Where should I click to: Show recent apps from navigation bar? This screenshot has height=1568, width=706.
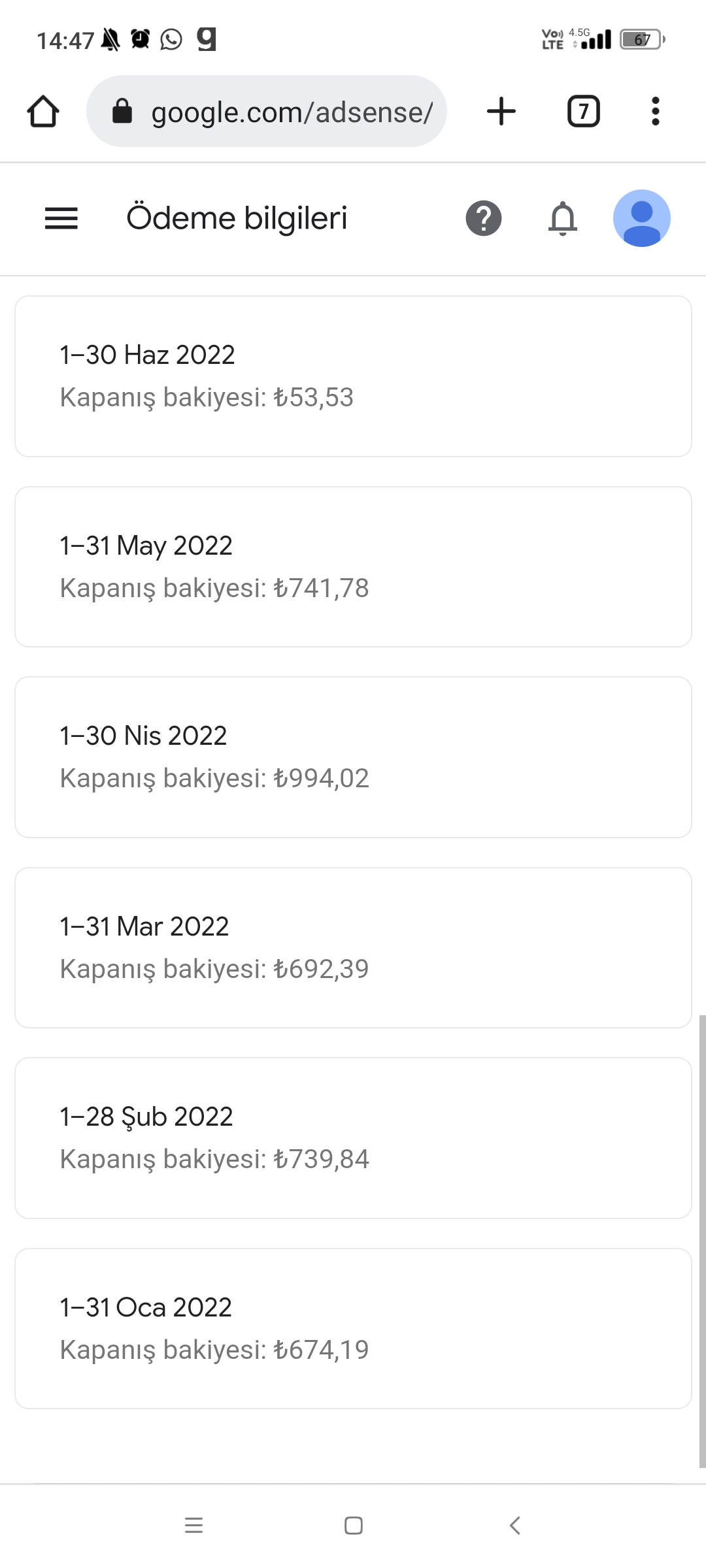point(194,1526)
